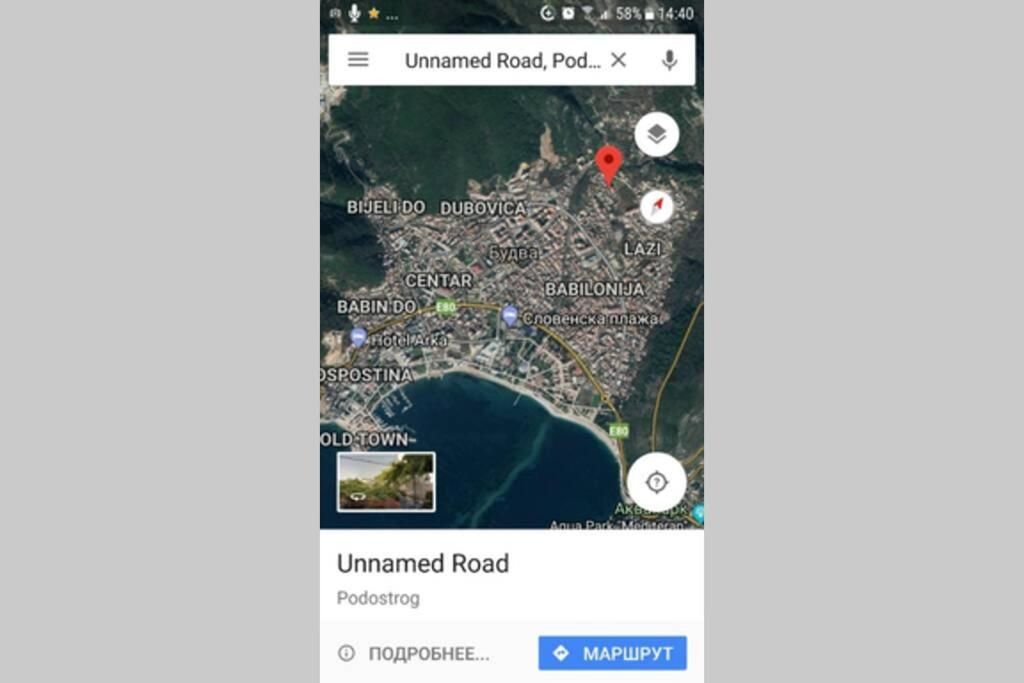Tap the compass to reorient the map
This screenshot has width=1024, height=683.
point(656,206)
